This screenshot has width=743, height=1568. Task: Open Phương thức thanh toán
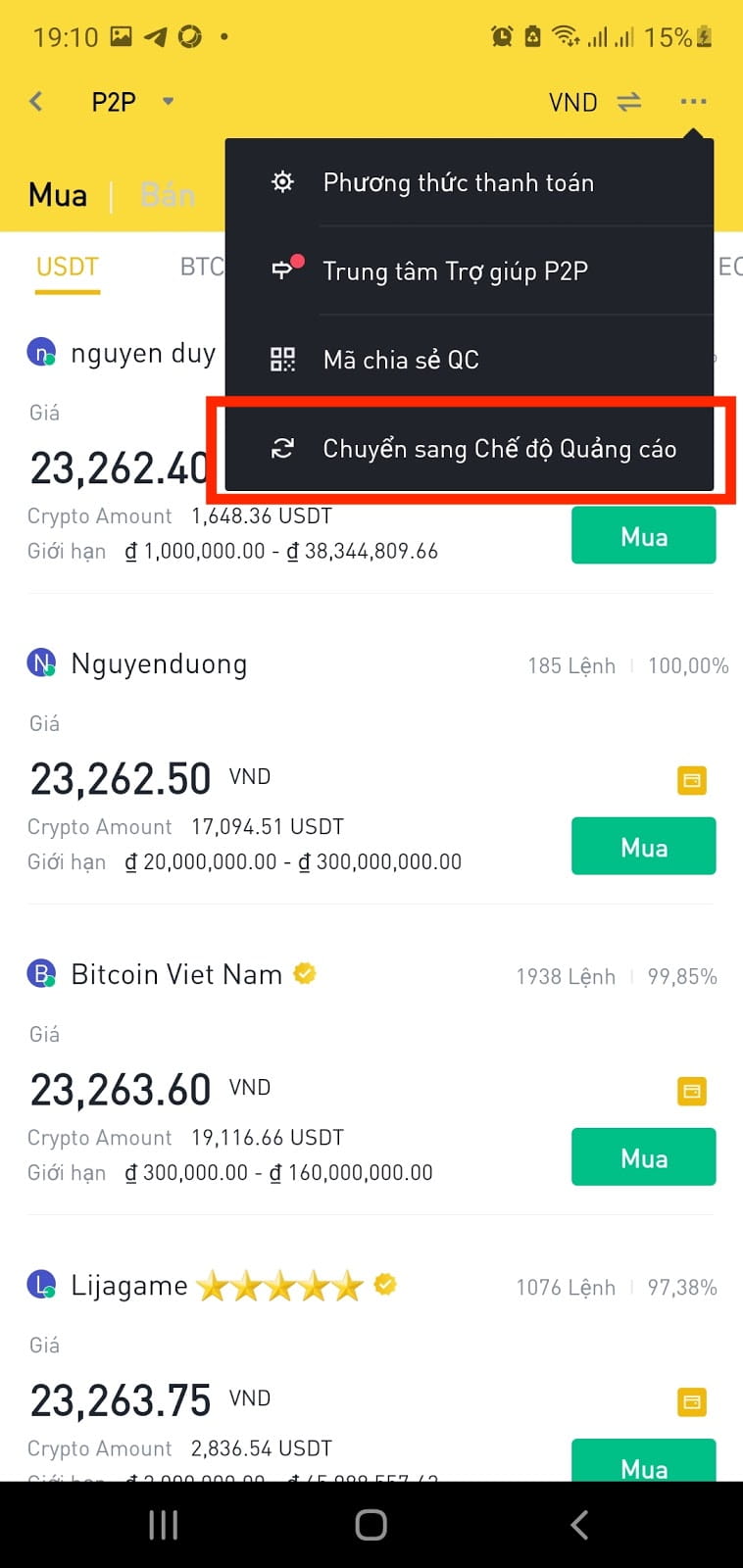469,182
